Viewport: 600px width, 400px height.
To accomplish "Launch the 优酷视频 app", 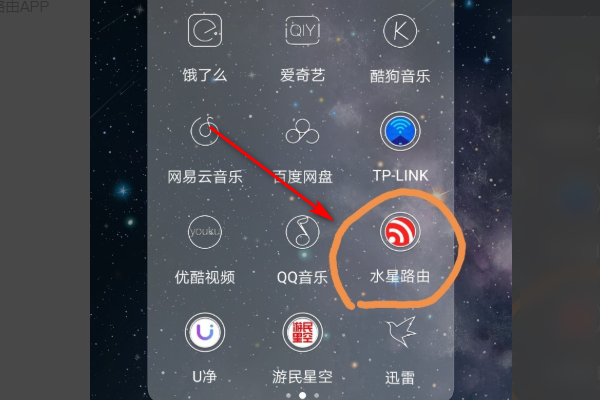I will 205,232.
